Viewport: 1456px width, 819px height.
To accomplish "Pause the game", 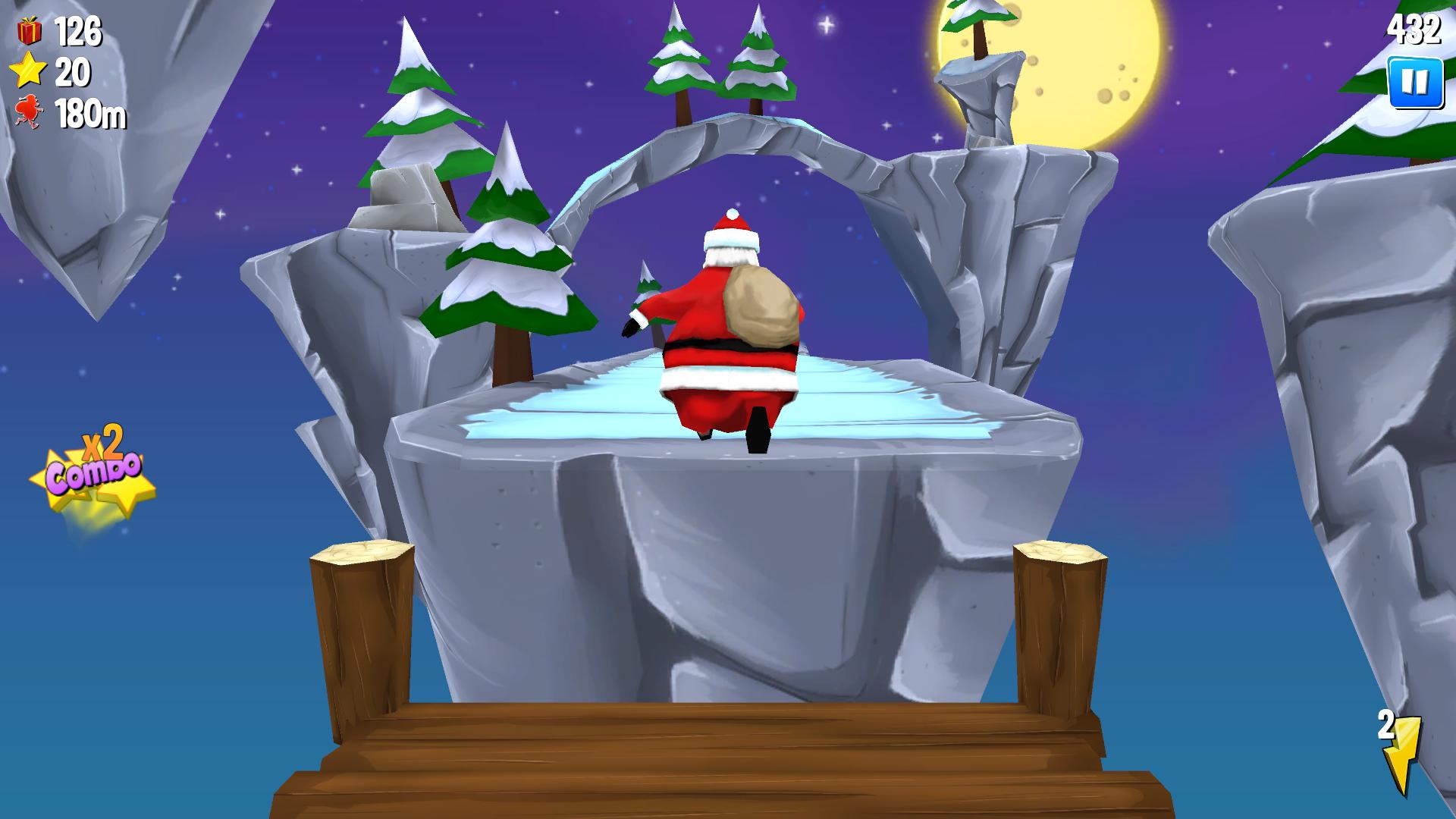I will [1414, 82].
